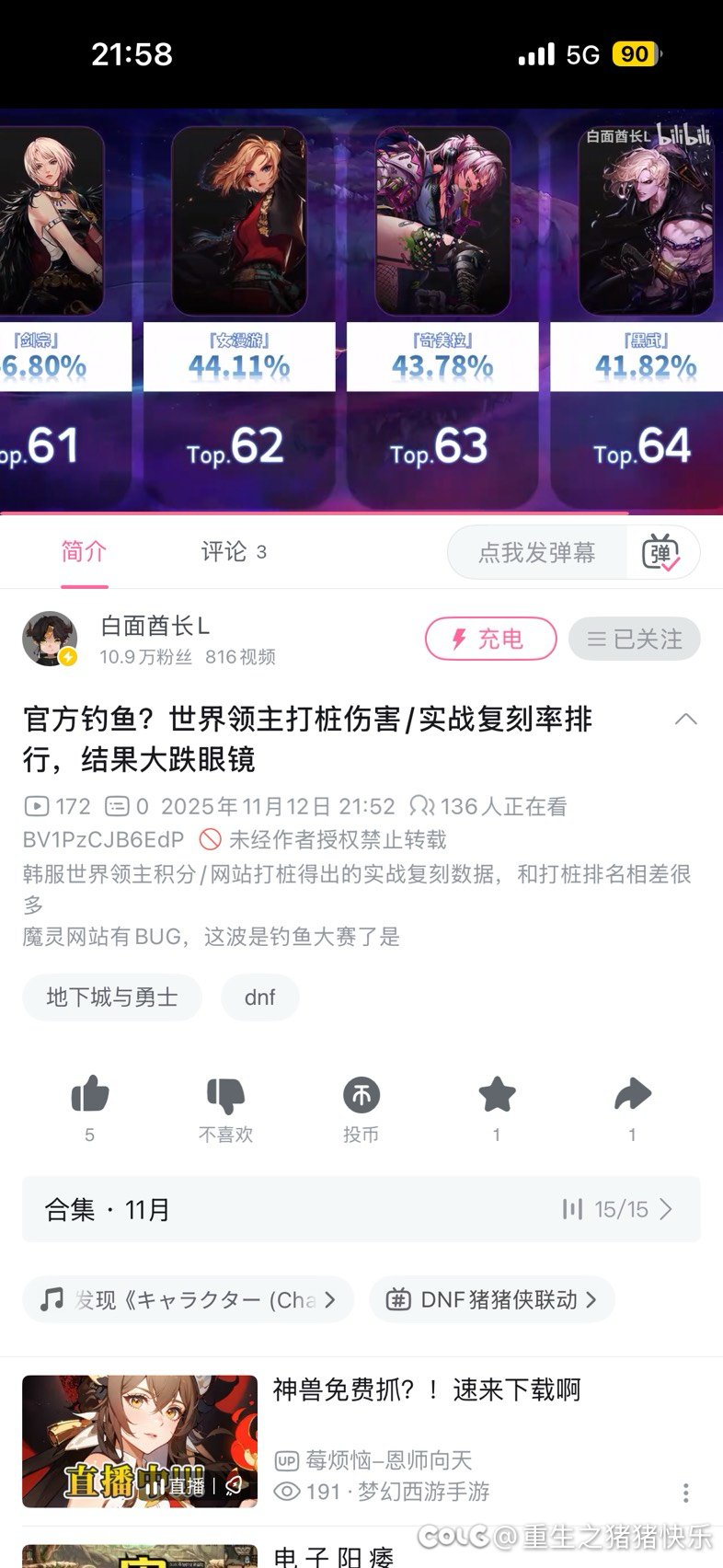Open the 地下城与勇士 tag
Screen dimensions: 723x1568
coord(112,997)
